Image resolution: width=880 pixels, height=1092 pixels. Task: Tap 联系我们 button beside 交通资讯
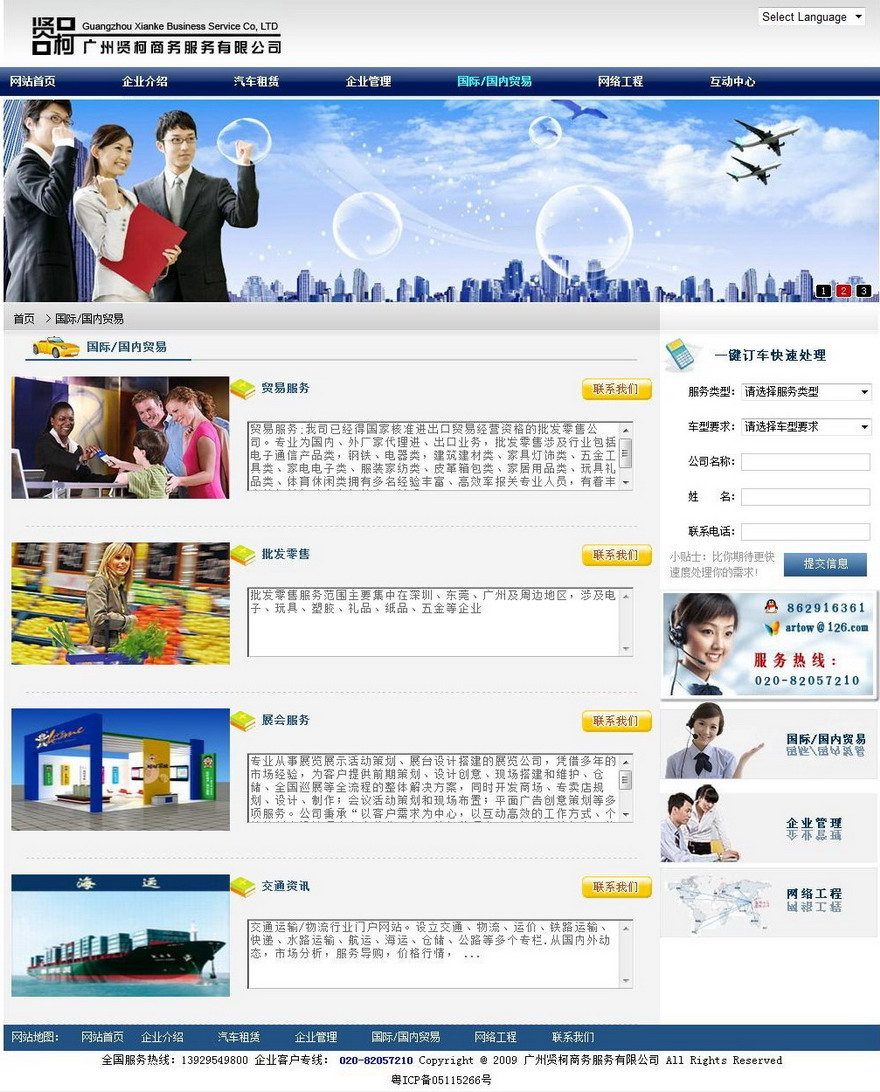click(616, 887)
